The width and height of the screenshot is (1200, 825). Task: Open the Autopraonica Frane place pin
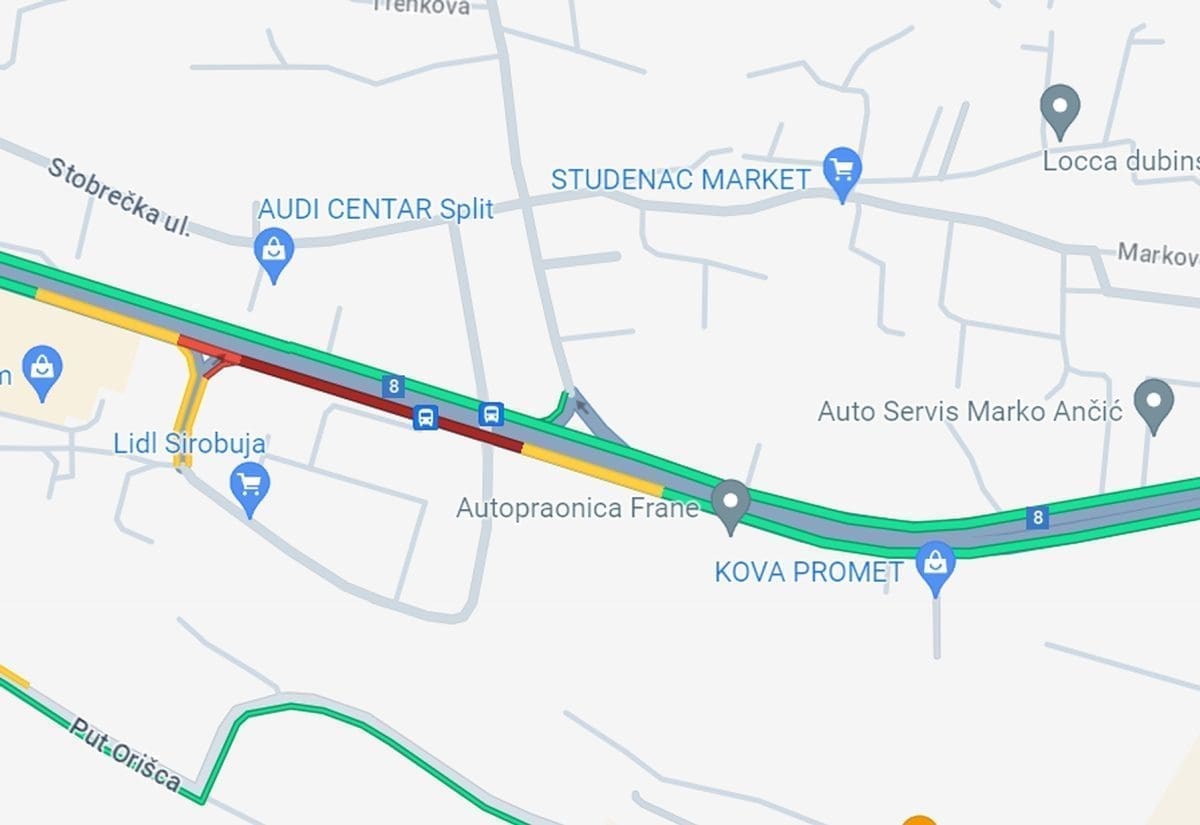coord(731,501)
